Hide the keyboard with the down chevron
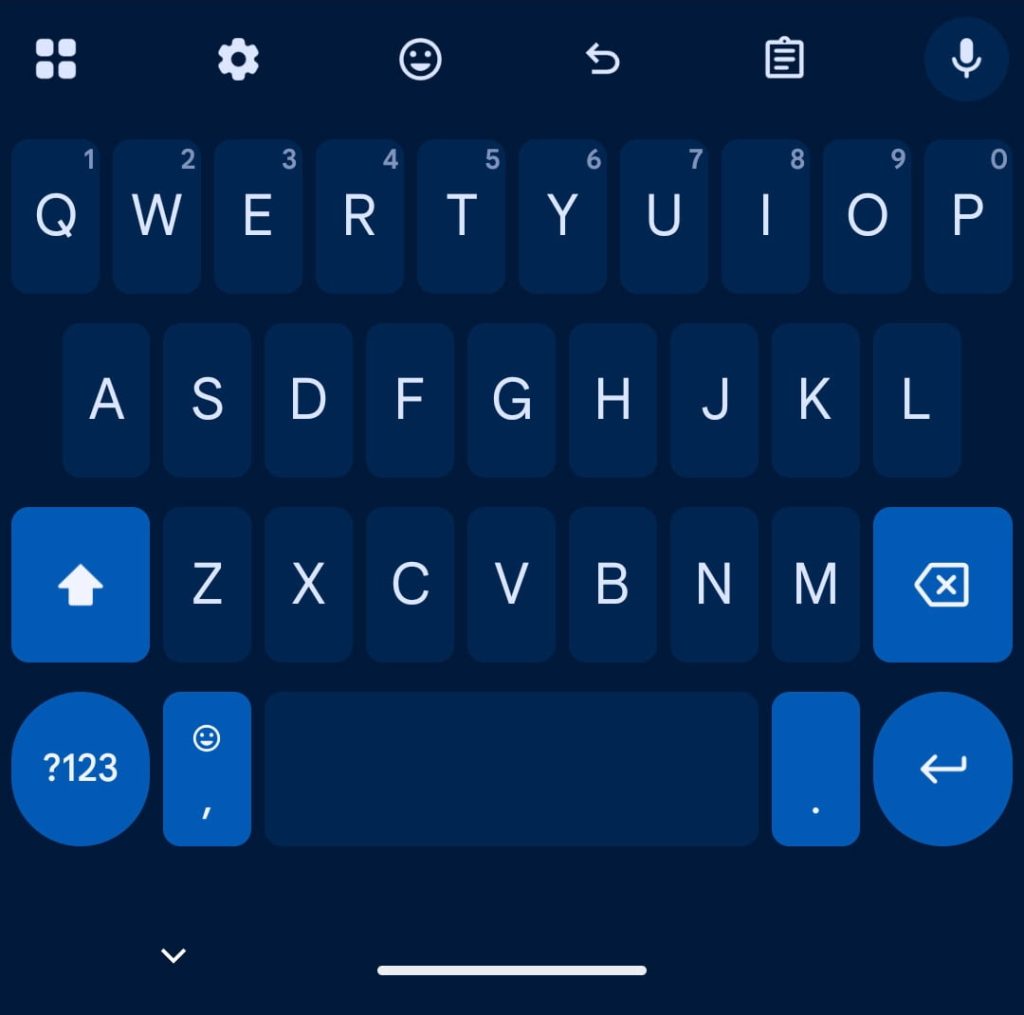Viewport: 1024px width, 1015px height. [173, 955]
